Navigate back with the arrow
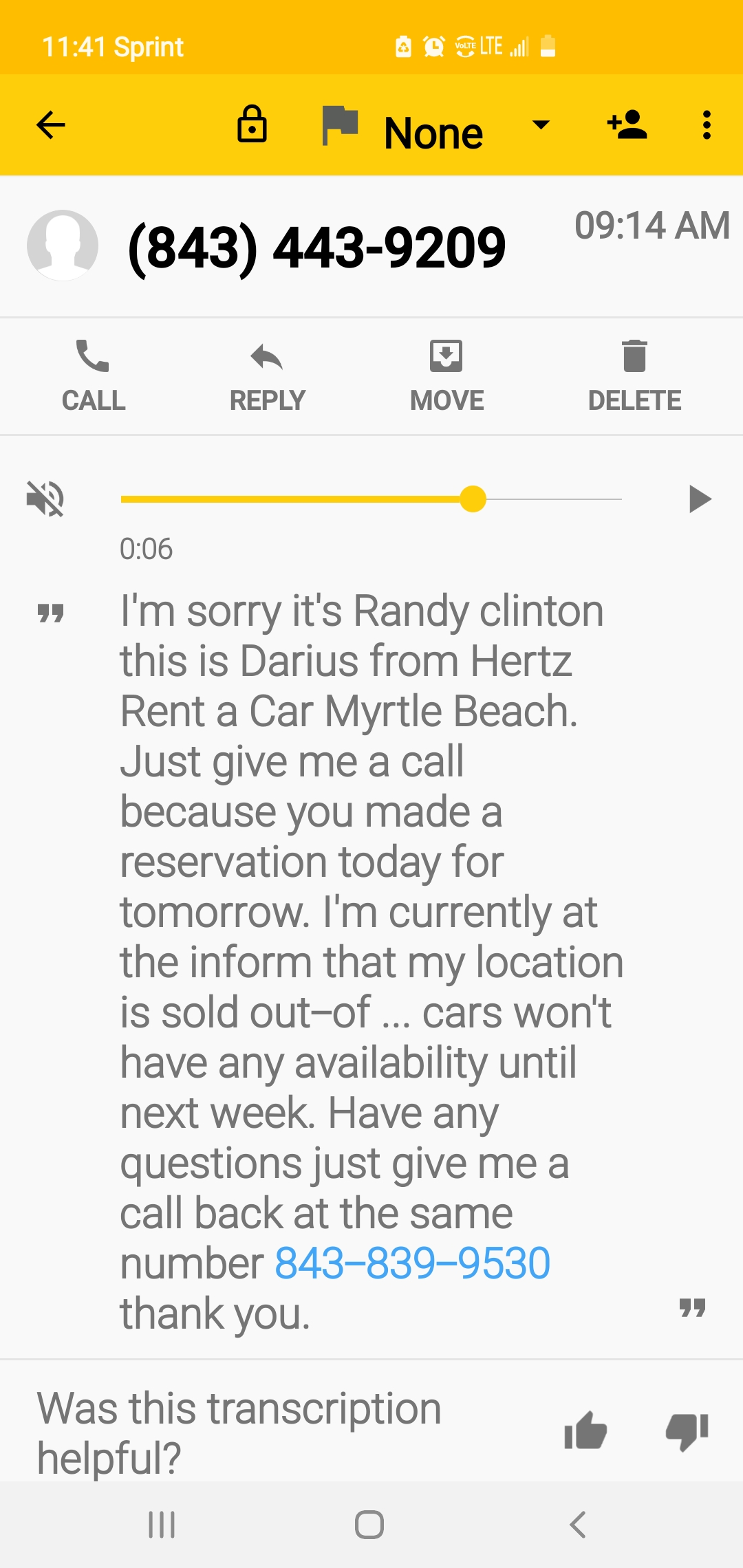The height and width of the screenshot is (1568, 743). tap(50, 126)
